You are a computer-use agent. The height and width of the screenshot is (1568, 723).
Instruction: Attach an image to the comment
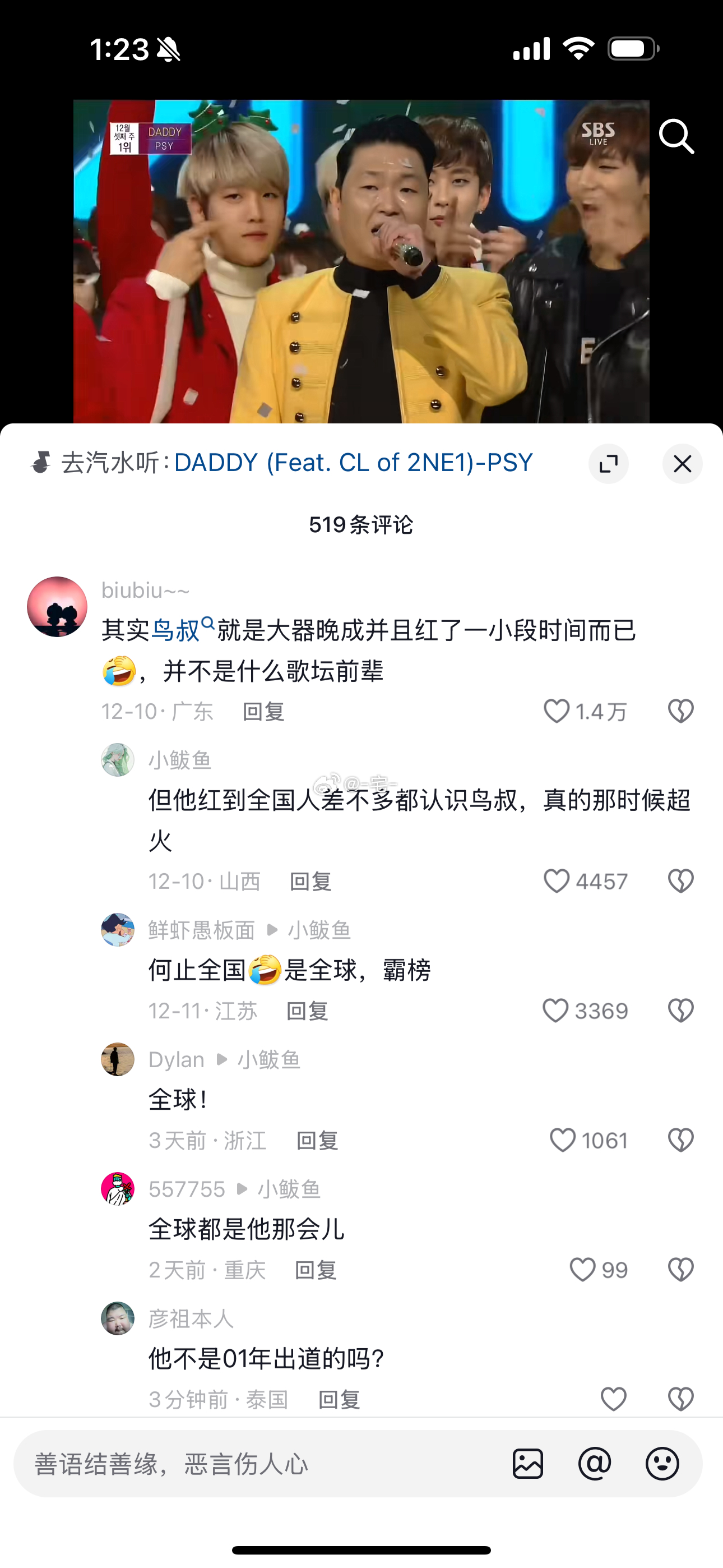pyautogui.click(x=527, y=1464)
